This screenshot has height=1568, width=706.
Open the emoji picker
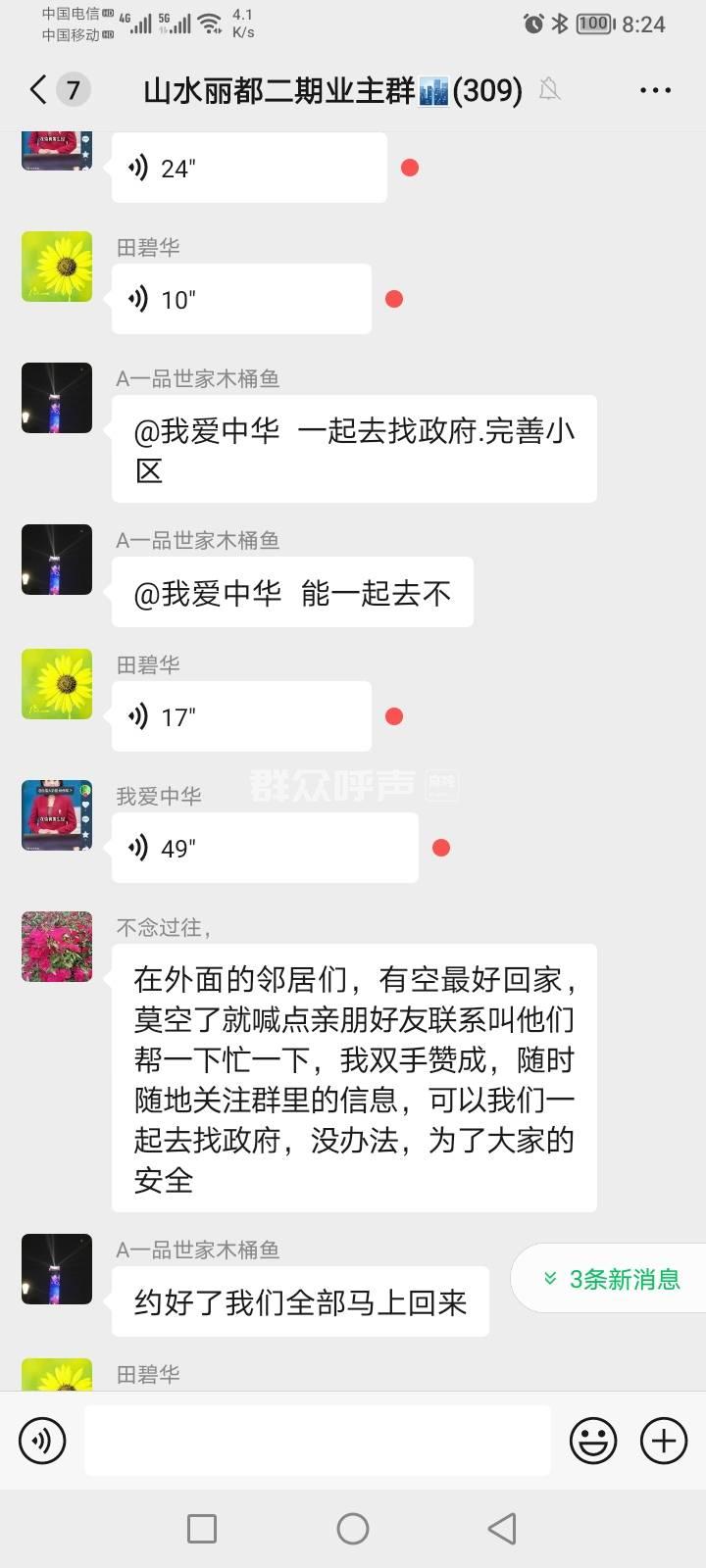593,1441
